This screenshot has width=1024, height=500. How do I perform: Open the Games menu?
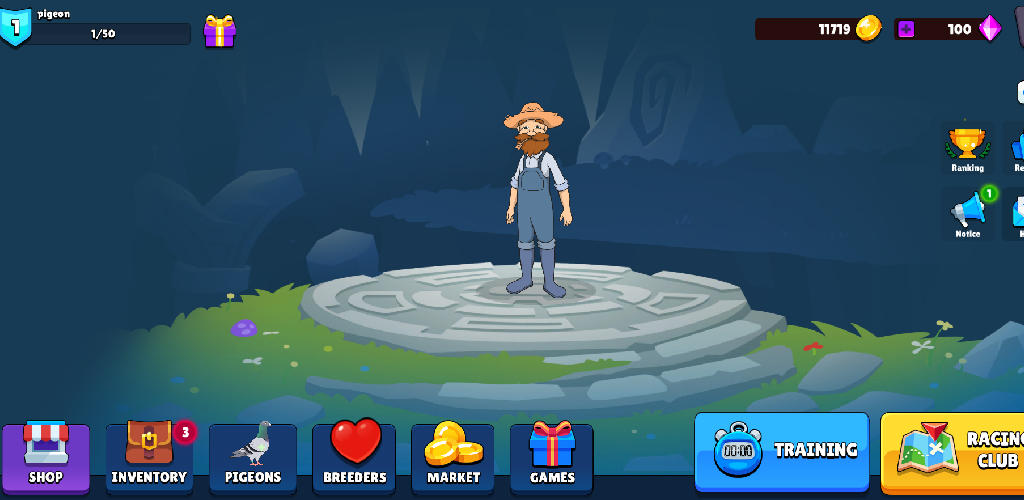pyautogui.click(x=552, y=457)
